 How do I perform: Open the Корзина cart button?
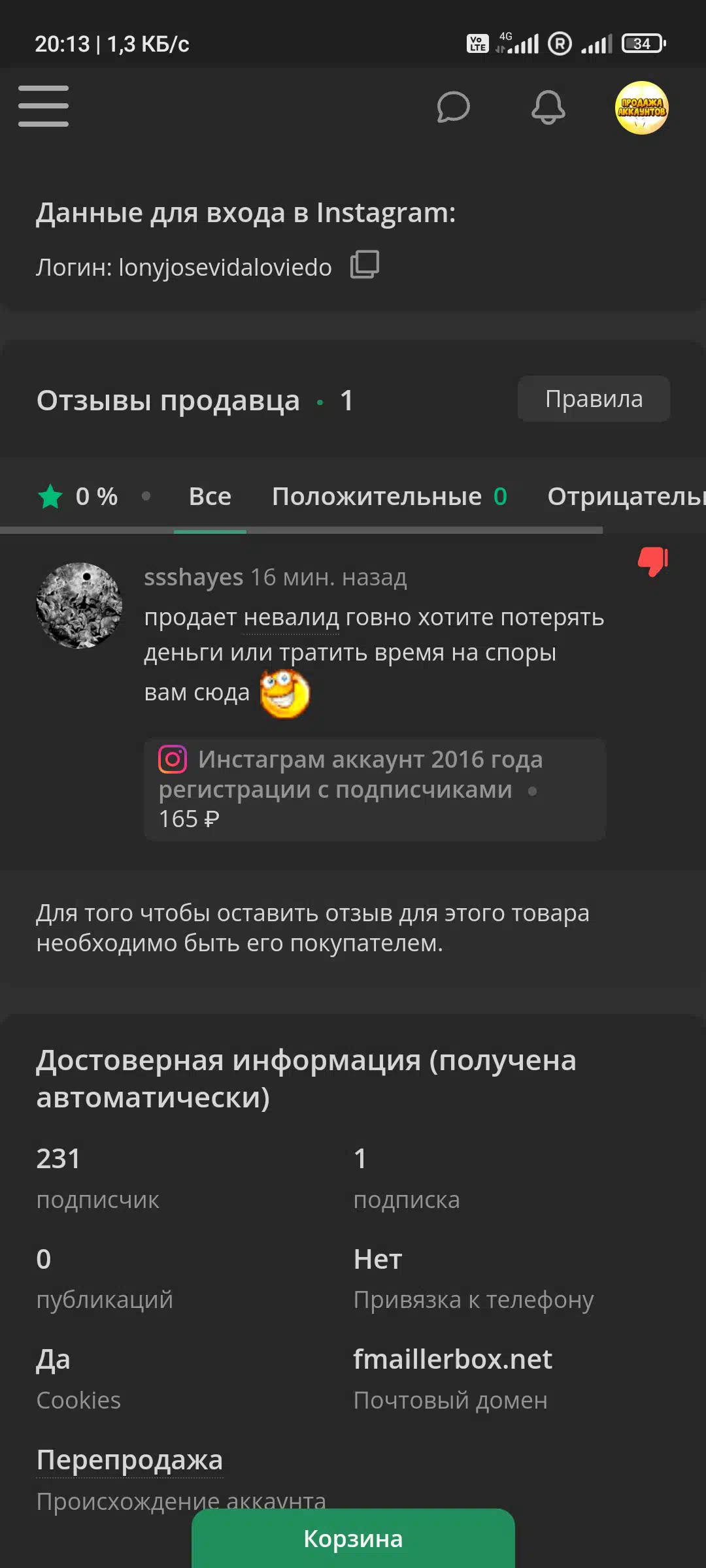[x=353, y=1539]
